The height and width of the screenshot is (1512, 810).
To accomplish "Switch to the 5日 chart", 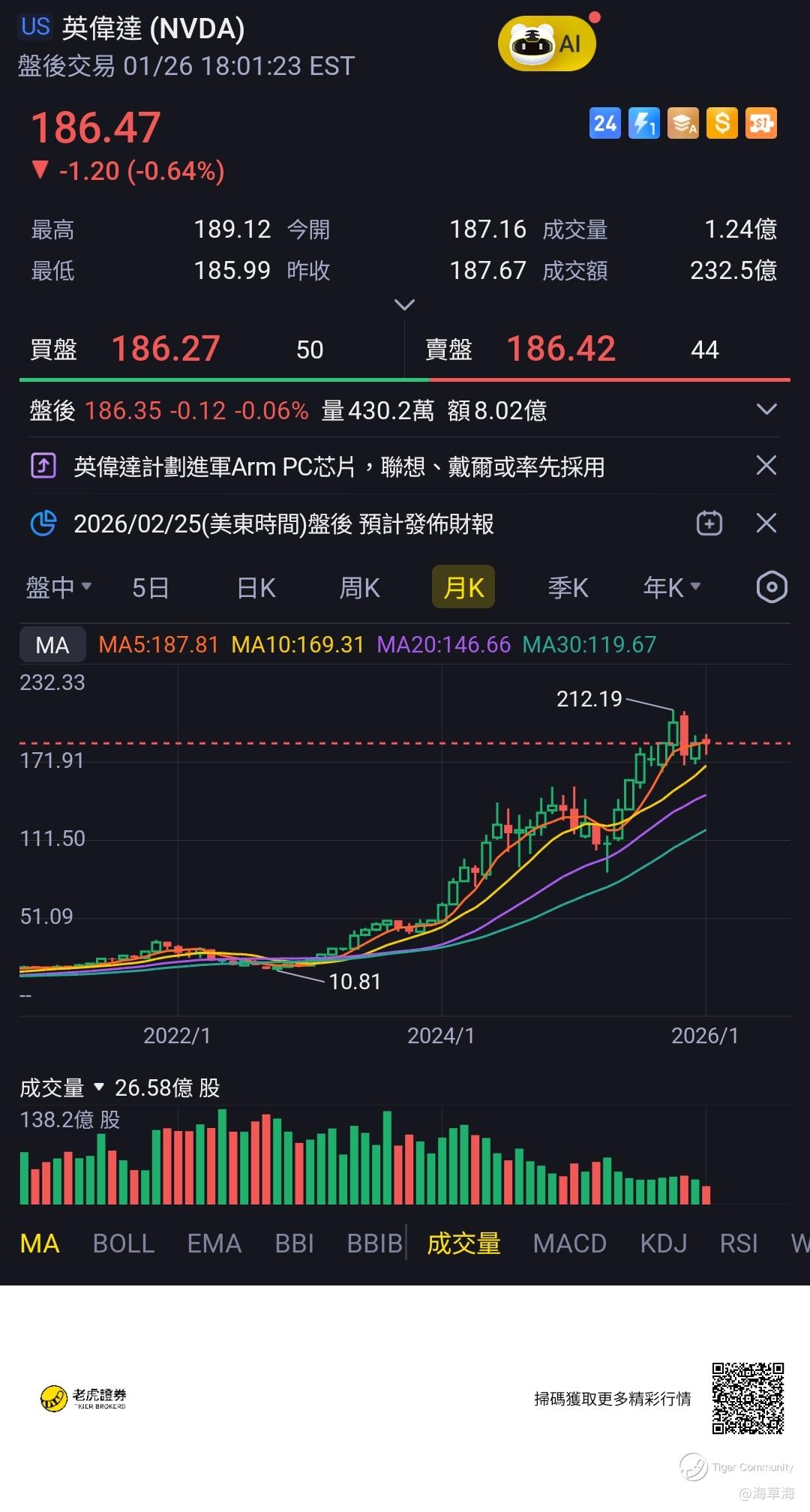I will point(150,587).
